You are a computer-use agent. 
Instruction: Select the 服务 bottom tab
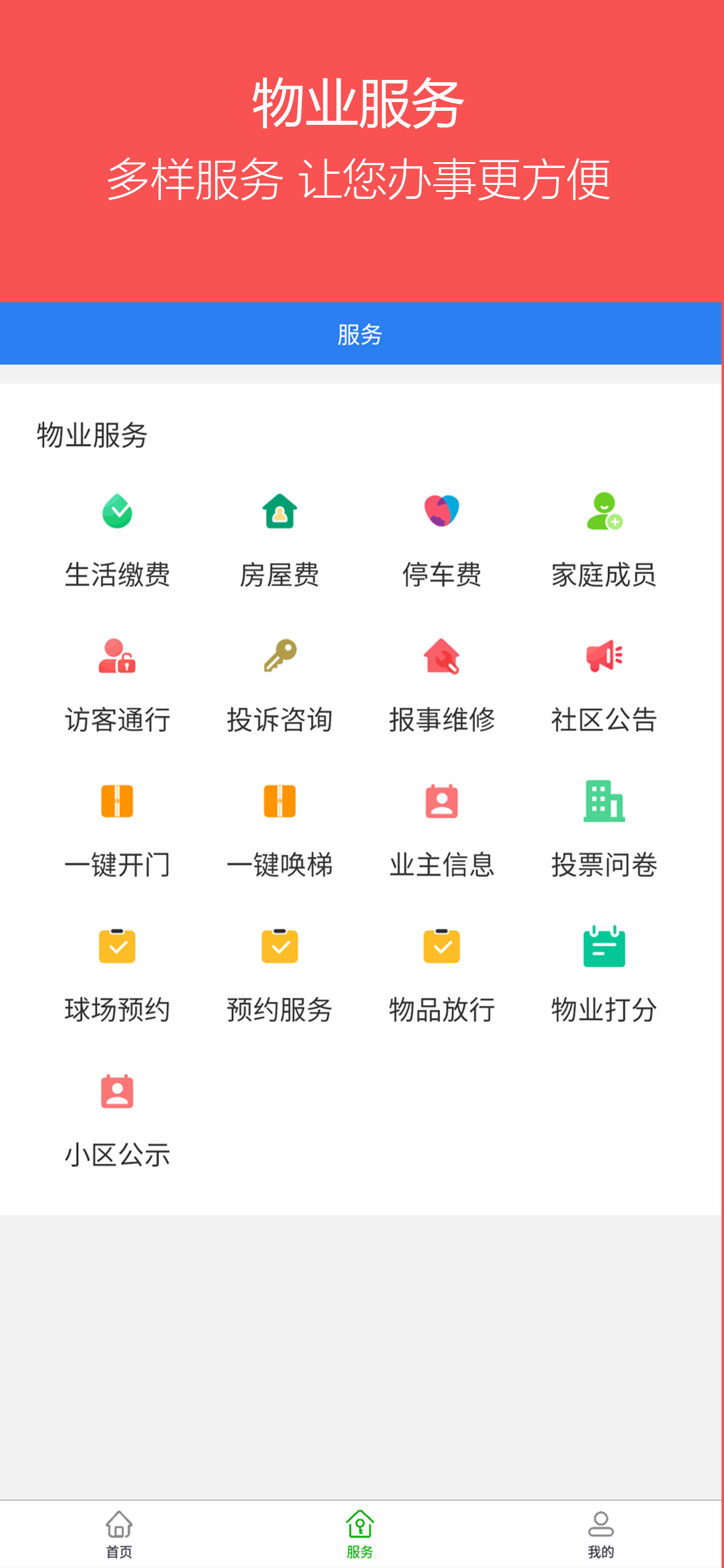point(360,1534)
